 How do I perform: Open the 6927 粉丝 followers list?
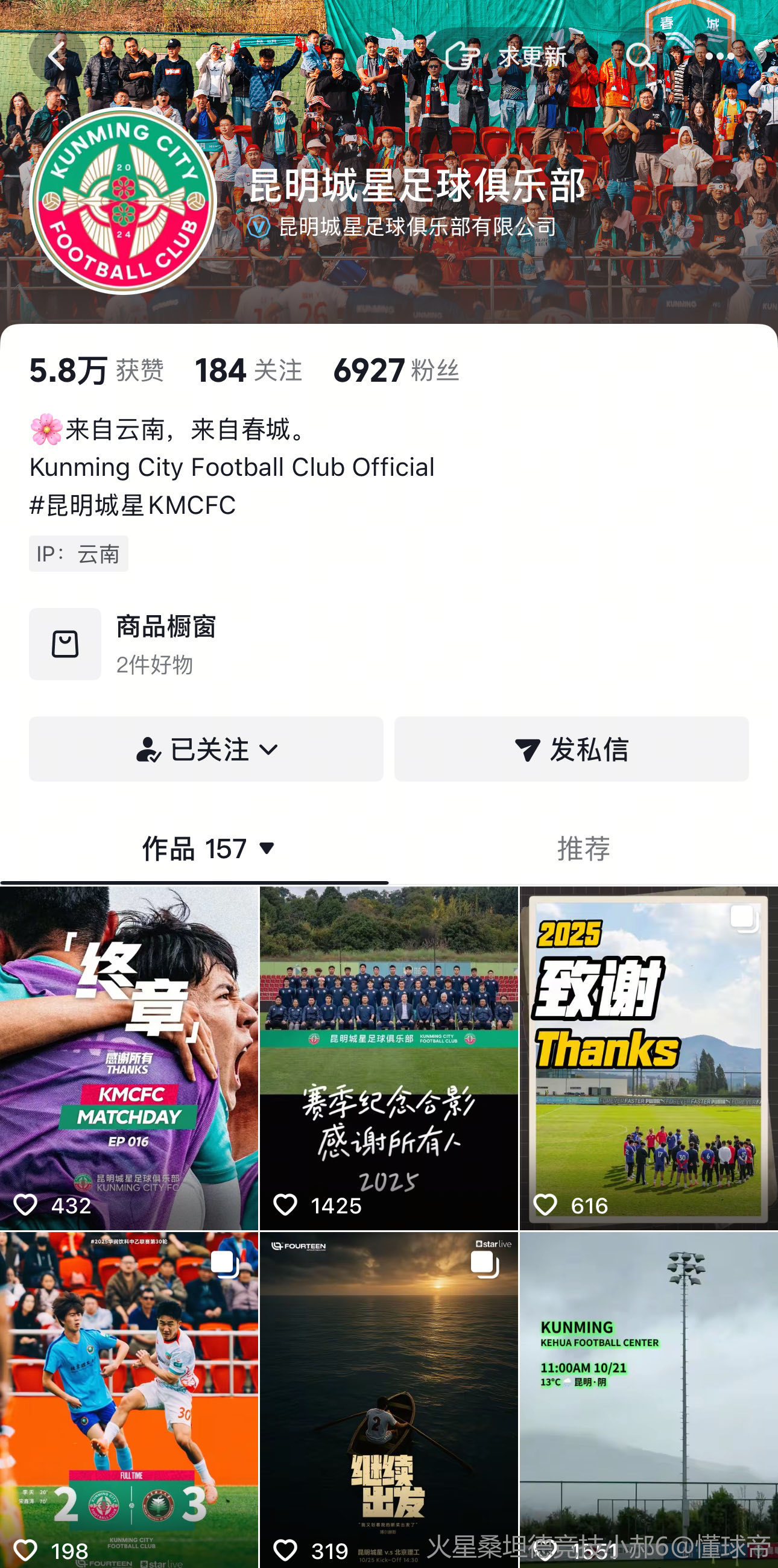tap(396, 370)
